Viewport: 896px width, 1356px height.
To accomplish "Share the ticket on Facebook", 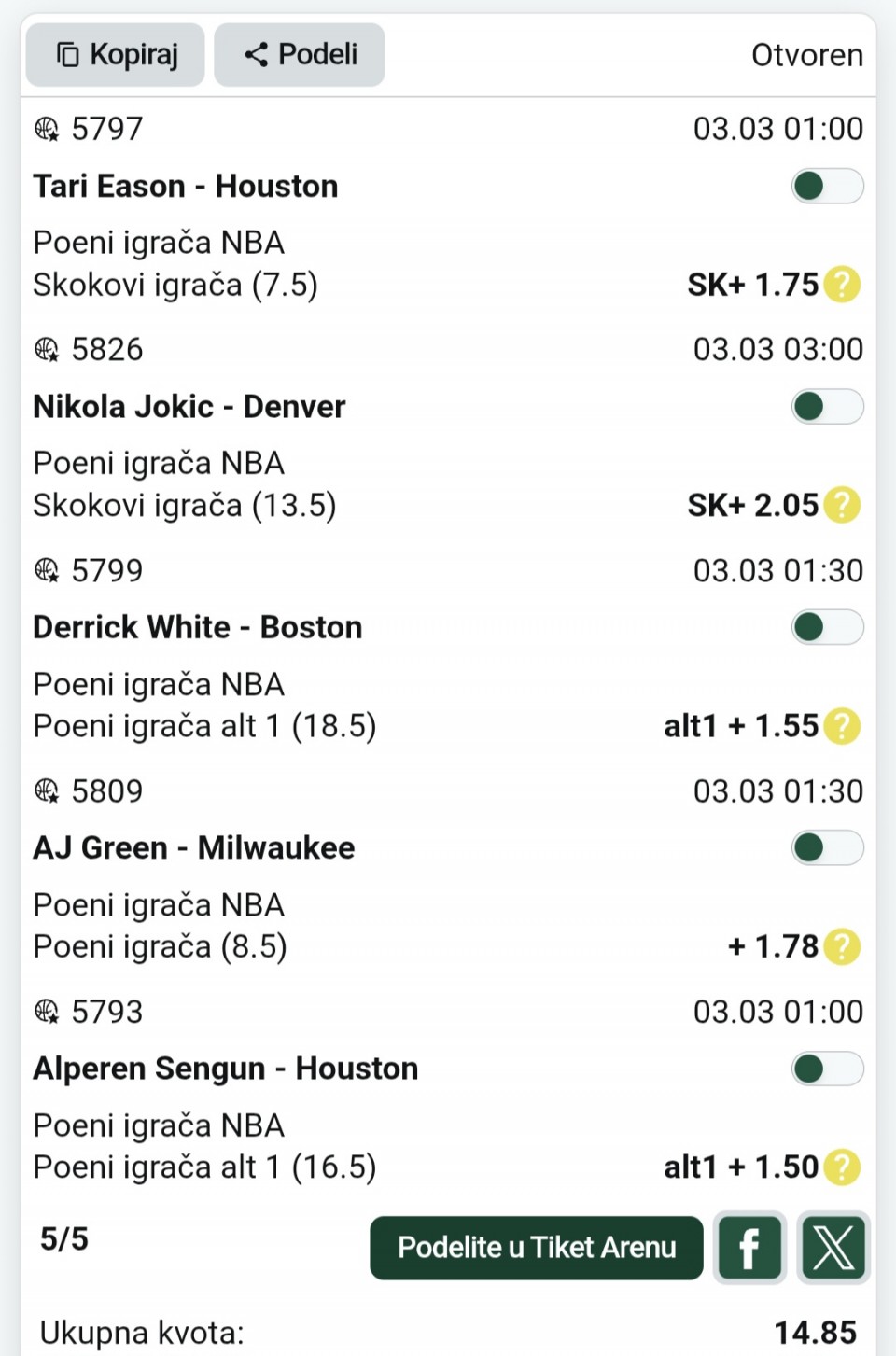I will pos(749,1248).
